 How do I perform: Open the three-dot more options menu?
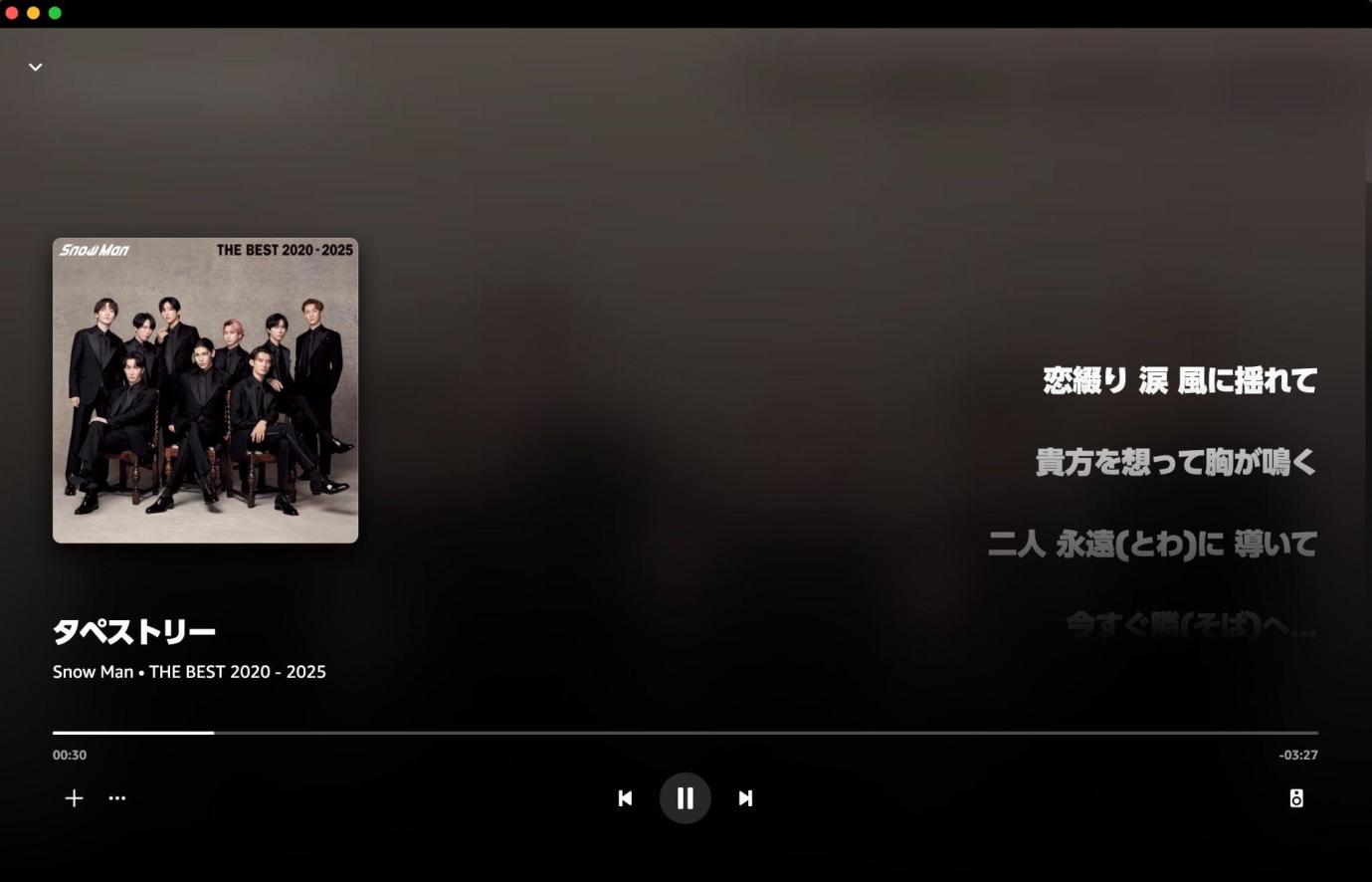point(117,798)
